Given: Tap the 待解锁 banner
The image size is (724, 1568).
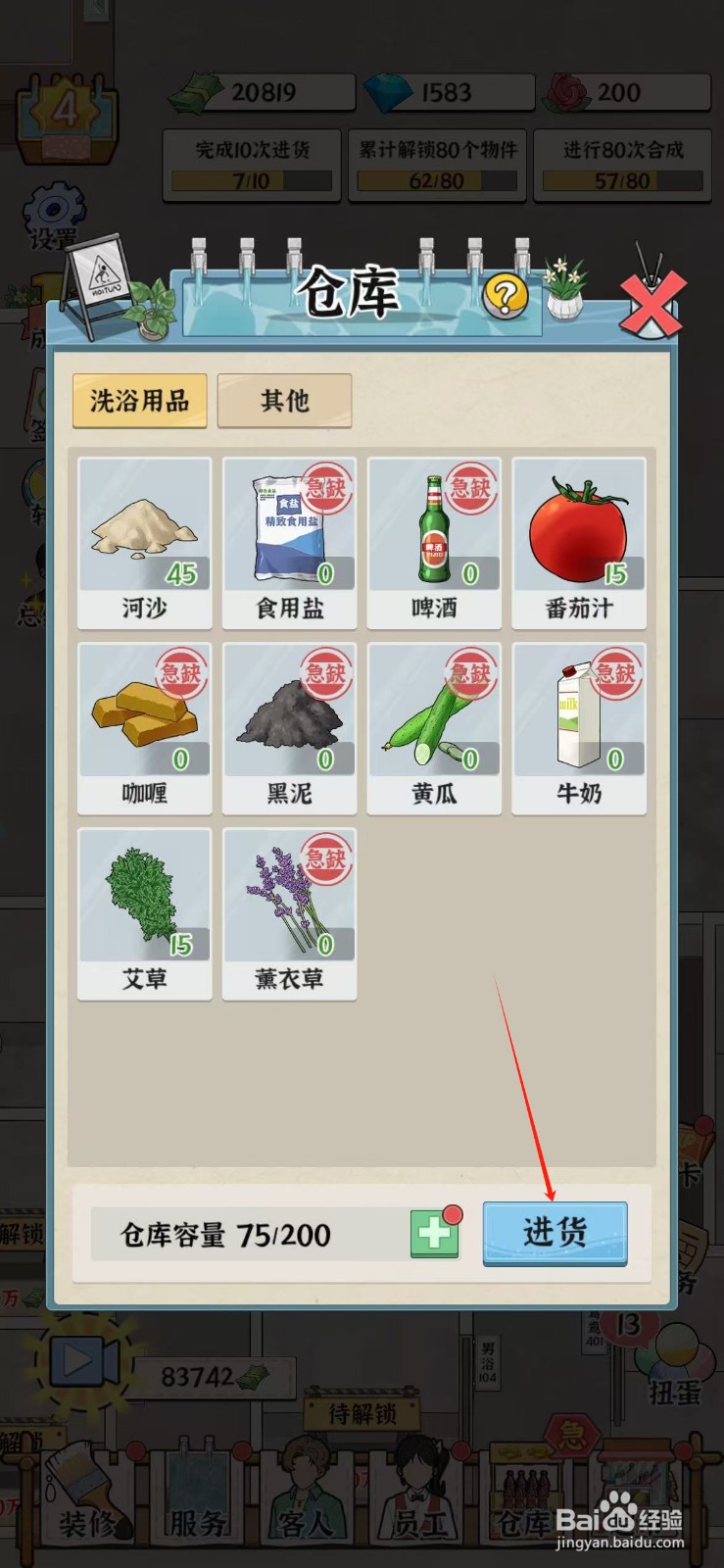Looking at the screenshot, I should point(362,1413).
